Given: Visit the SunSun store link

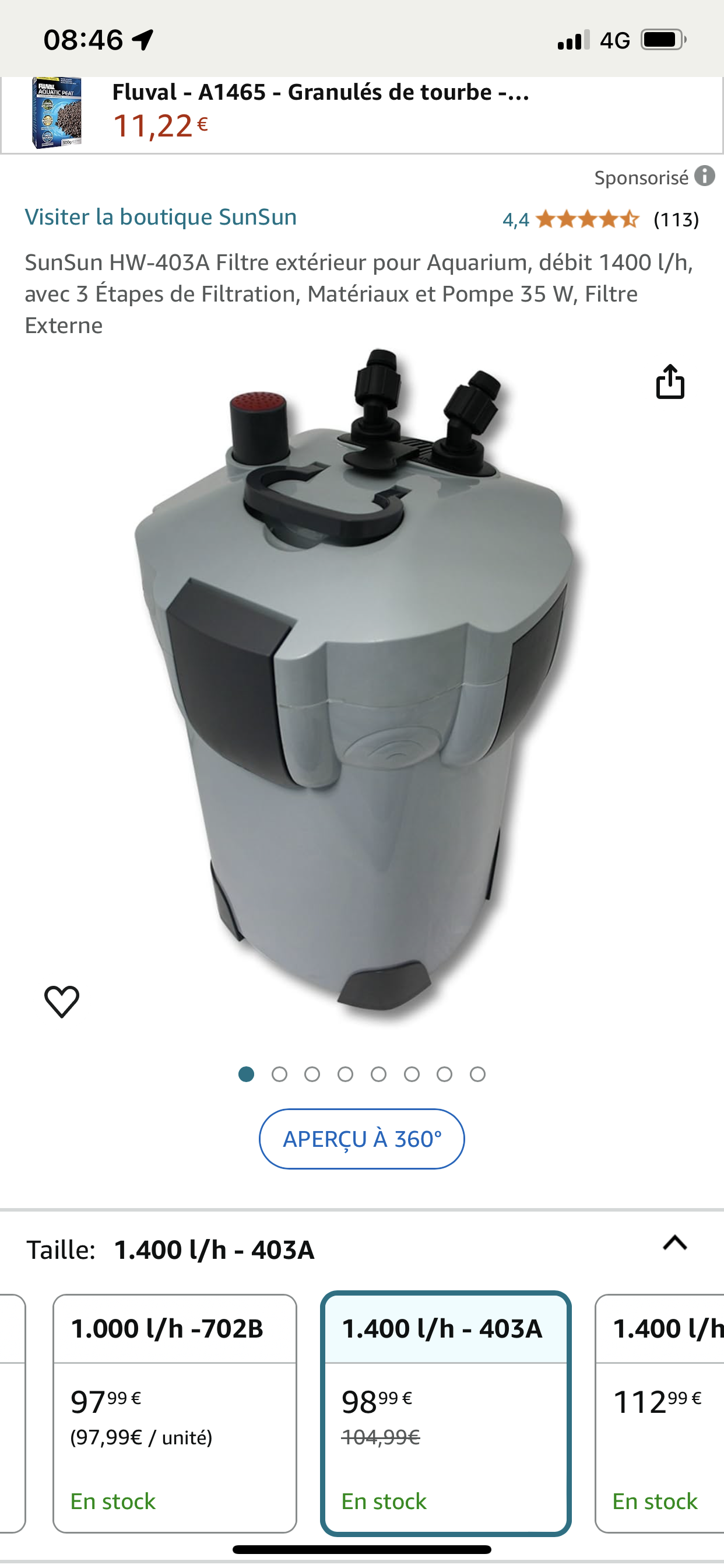Looking at the screenshot, I should click(x=161, y=218).
